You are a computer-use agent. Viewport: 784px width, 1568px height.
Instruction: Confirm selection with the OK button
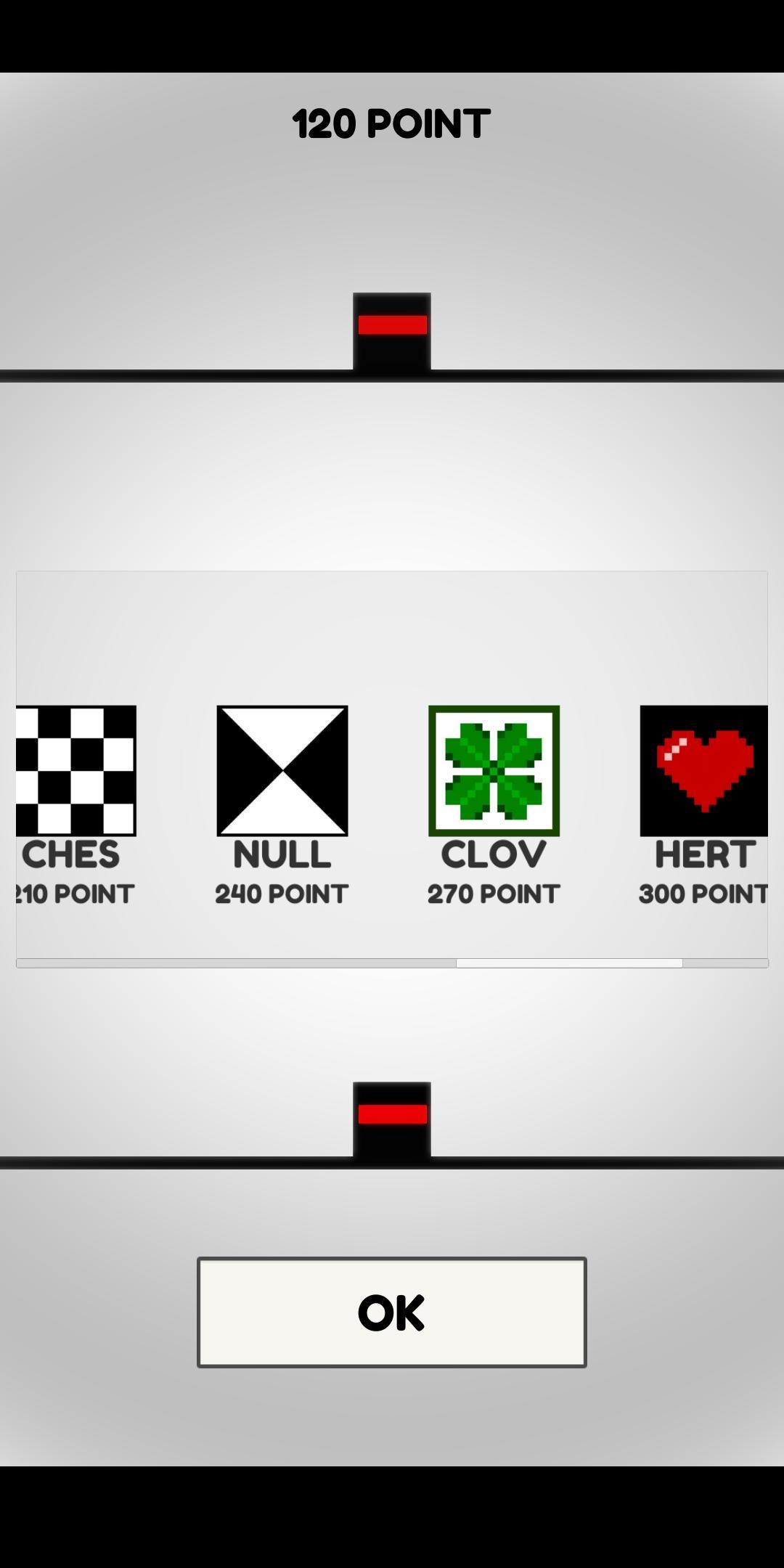(x=391, y=1312)
